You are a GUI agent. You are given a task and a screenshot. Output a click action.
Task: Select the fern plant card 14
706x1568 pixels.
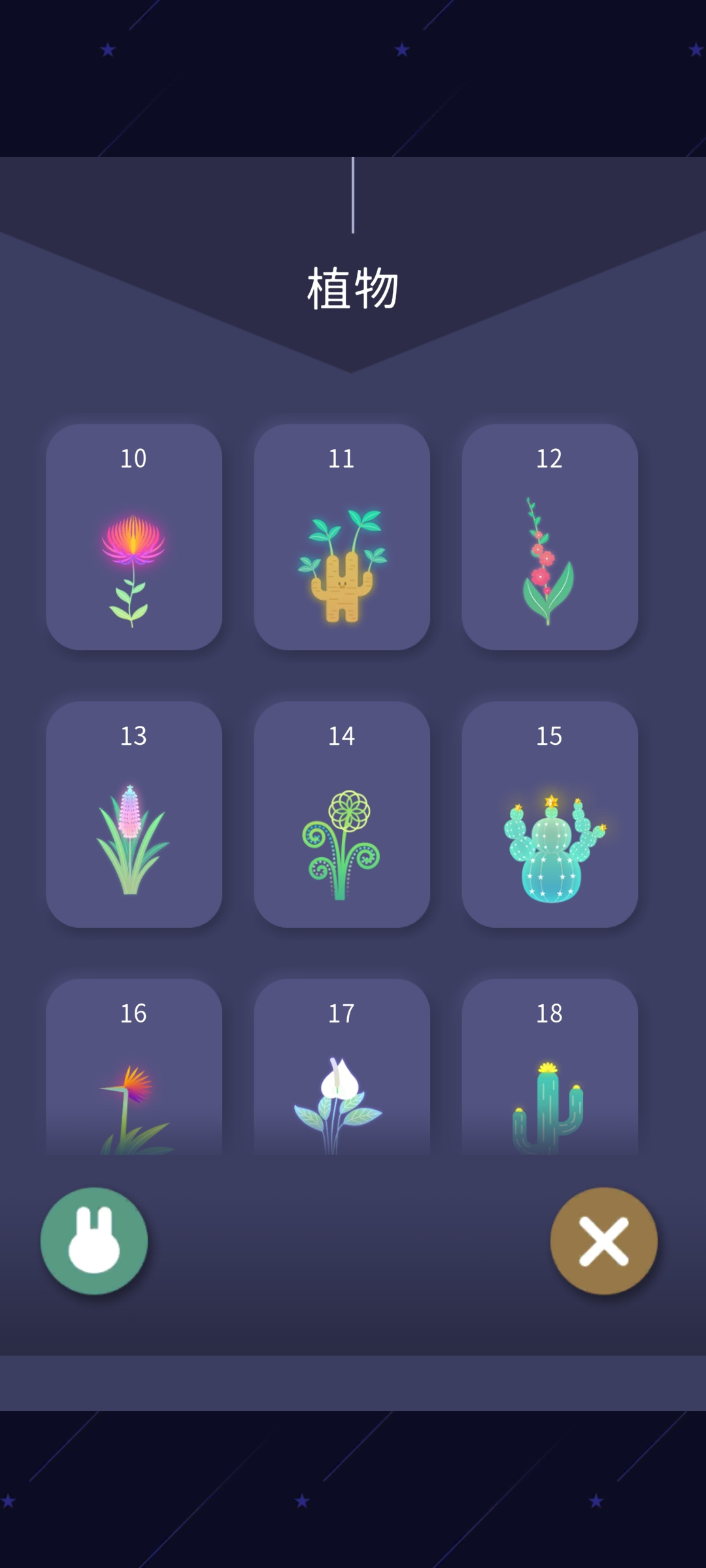(x=342, y=814)
